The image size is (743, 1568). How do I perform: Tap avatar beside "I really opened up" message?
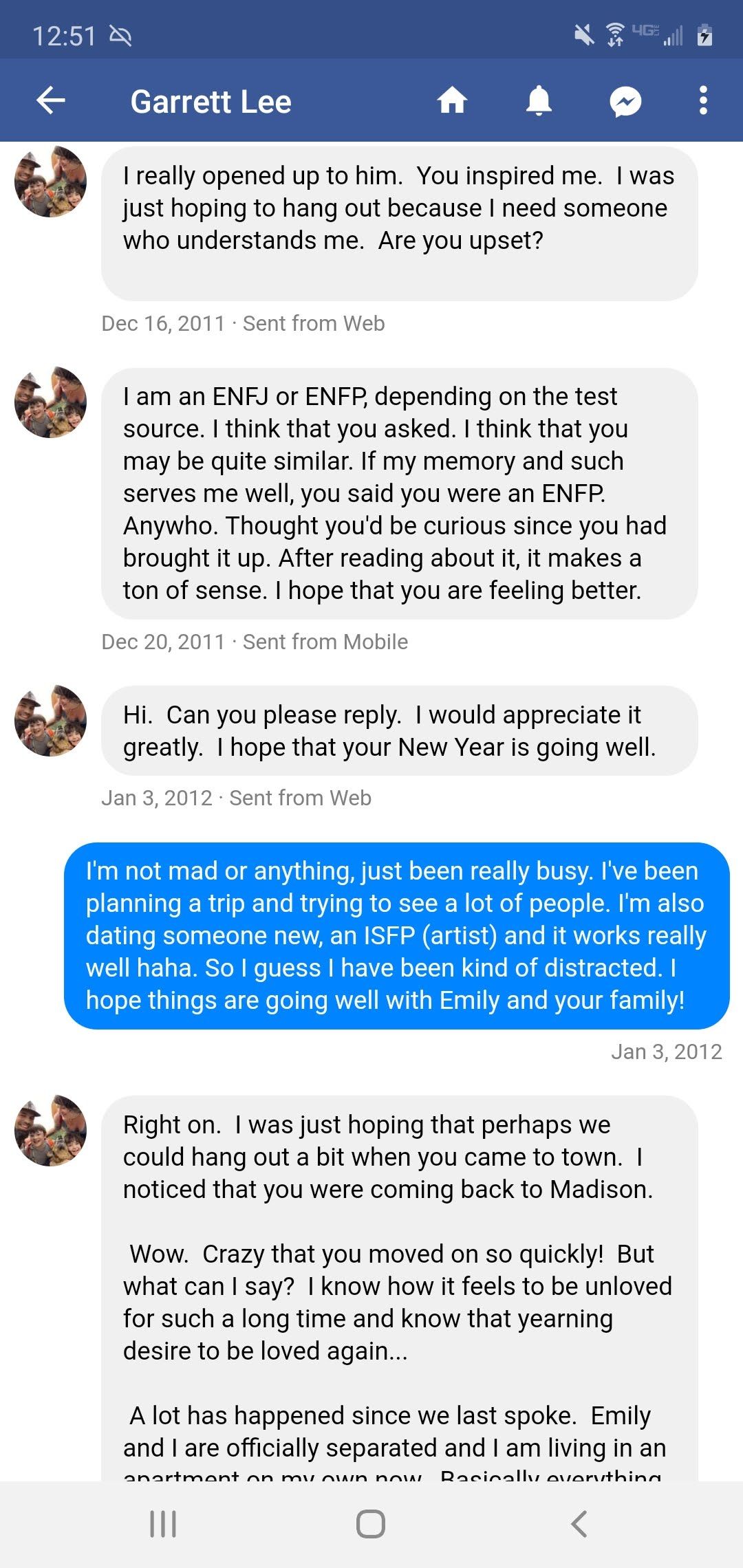coord(51,181)
